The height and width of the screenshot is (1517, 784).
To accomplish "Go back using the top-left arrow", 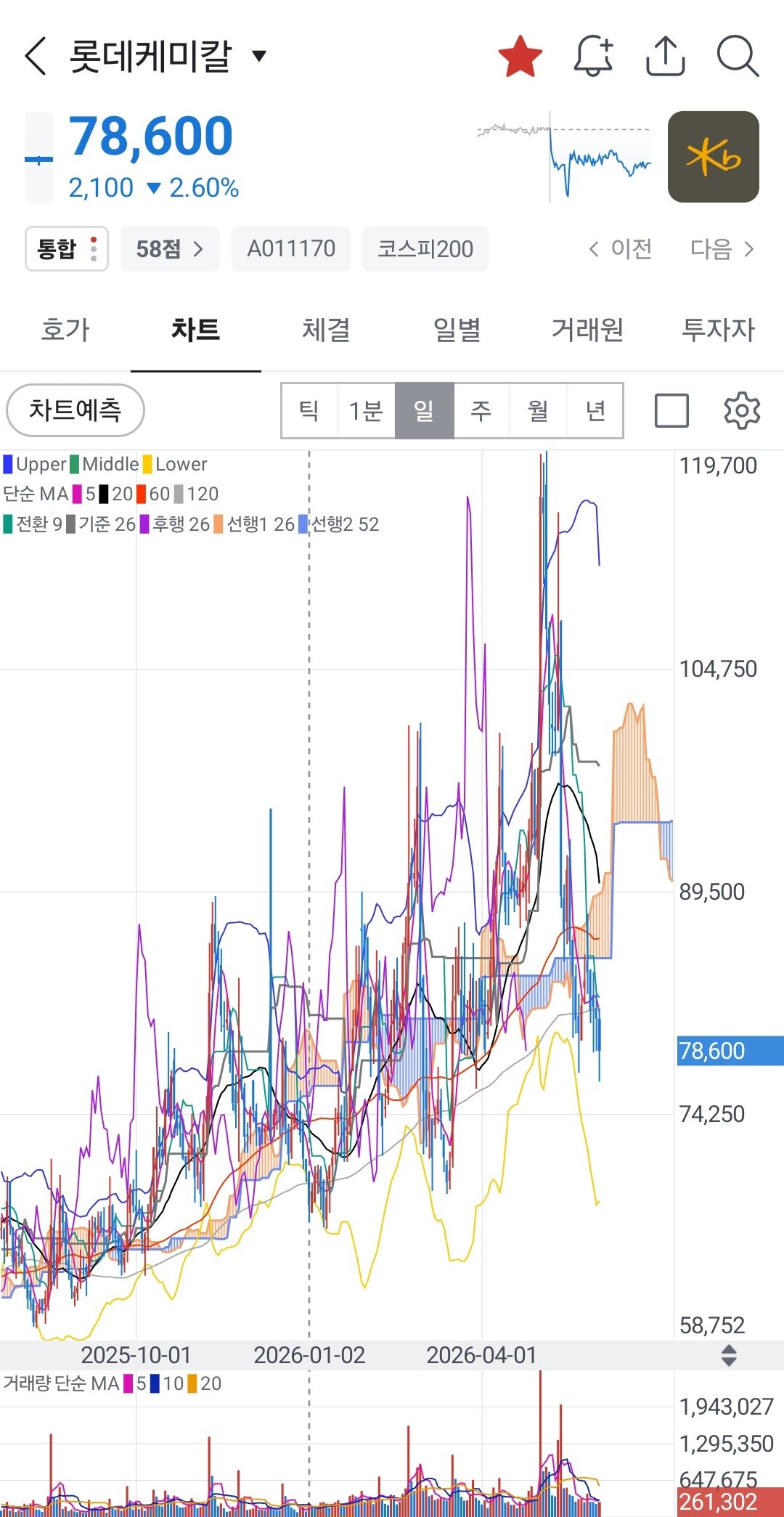I will pyautogui.click(x=36, y=56).
